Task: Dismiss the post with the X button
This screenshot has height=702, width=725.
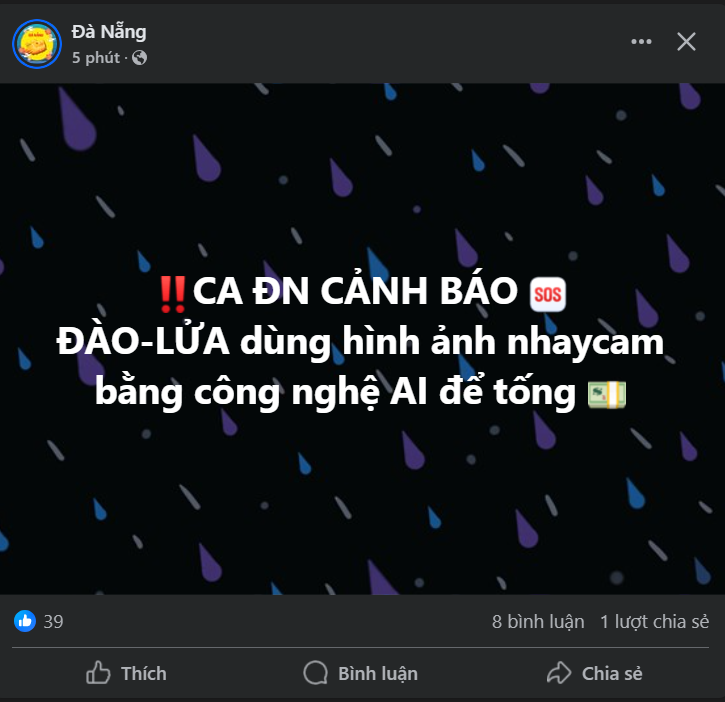Action: pos(687,42)
